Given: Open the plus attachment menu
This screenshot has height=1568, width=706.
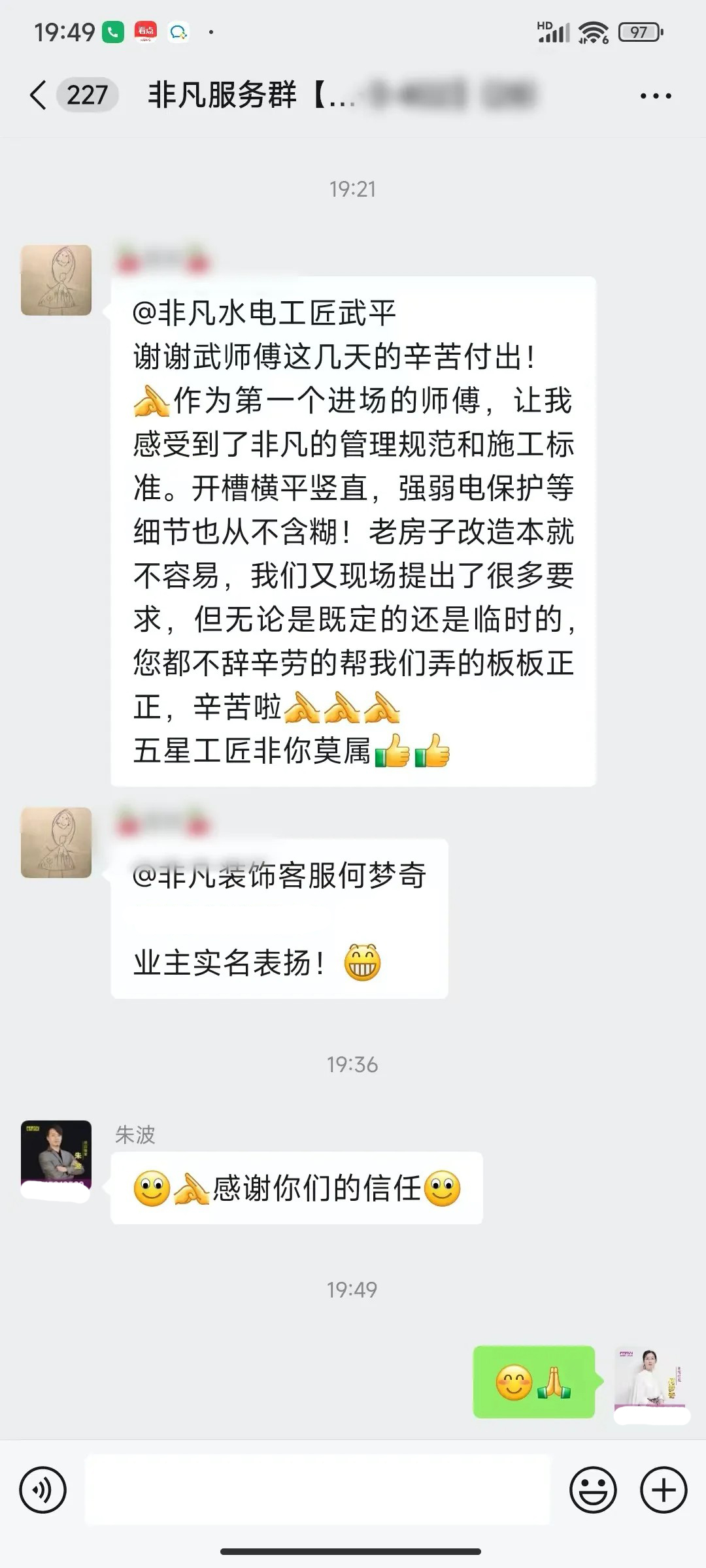Looking at the screenshot, I should [x=664, y=1490].
